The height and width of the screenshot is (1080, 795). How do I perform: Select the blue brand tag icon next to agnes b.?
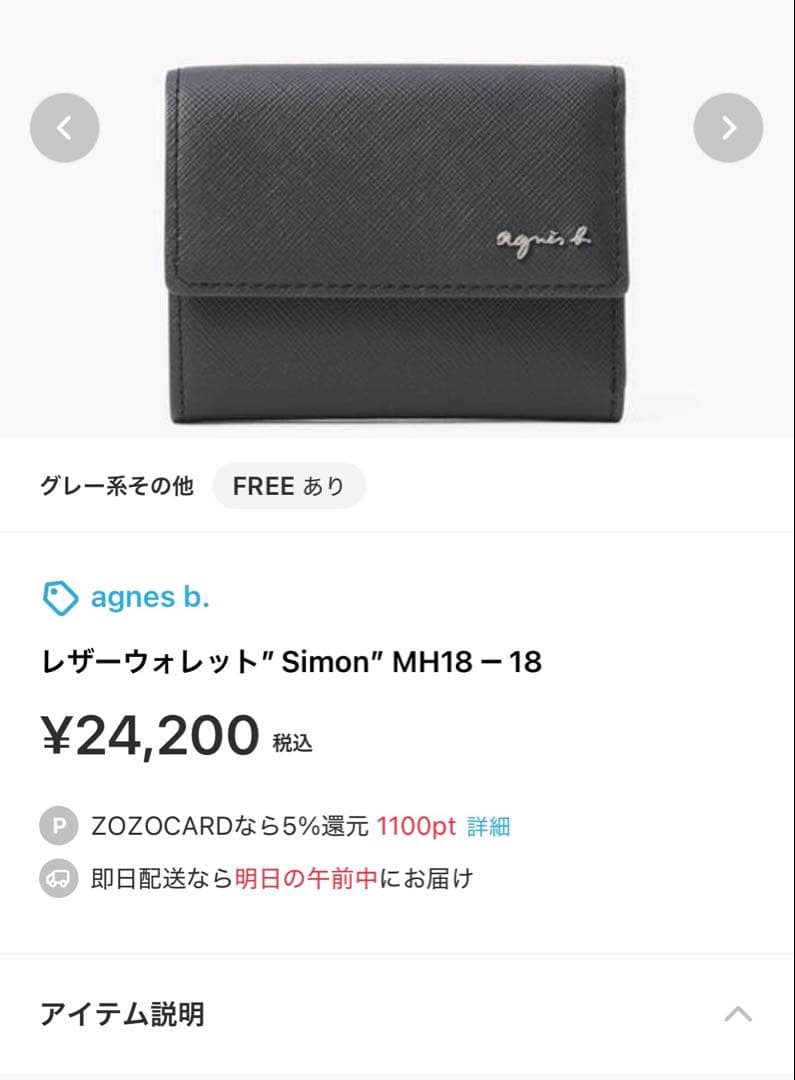(x=60, y=597)
